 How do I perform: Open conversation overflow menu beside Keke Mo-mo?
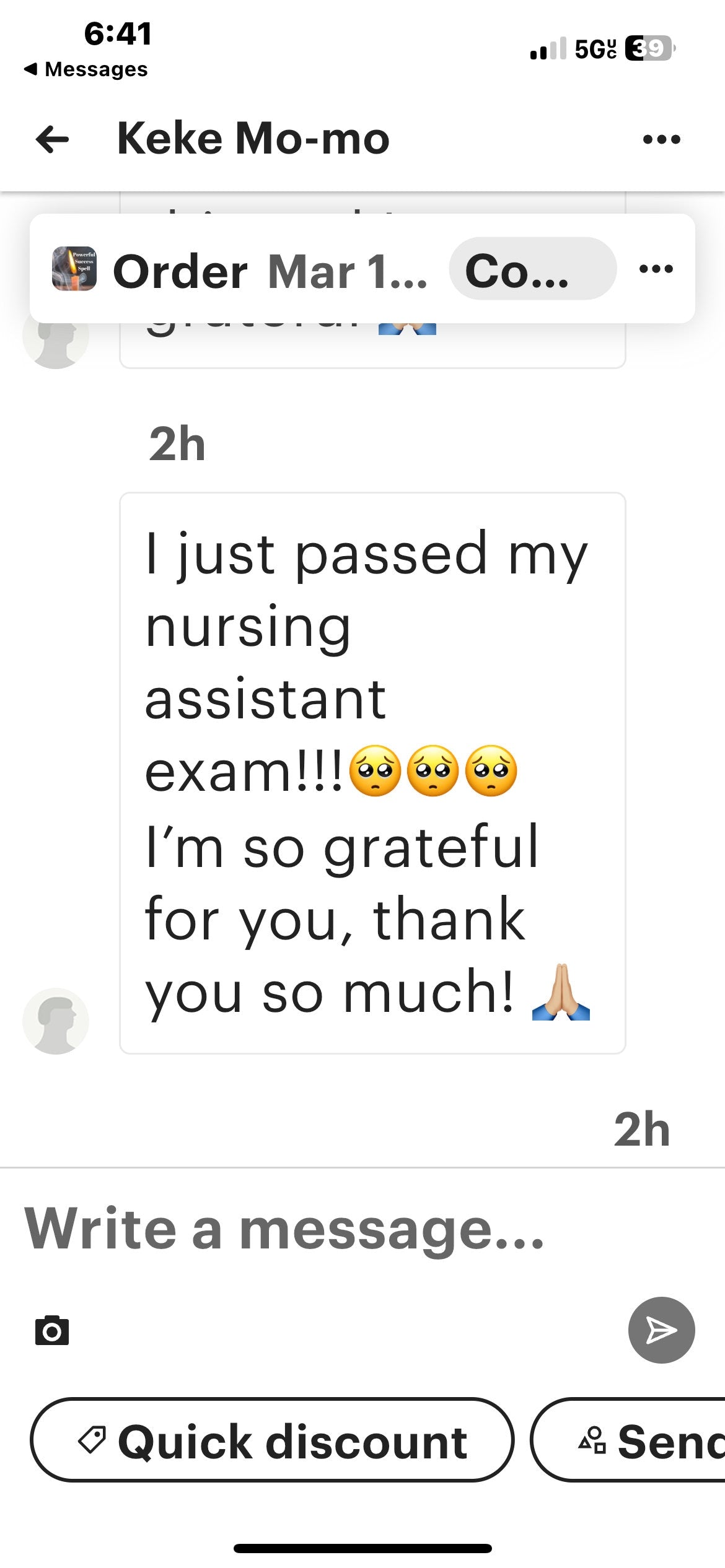pyautogui.click(x=661, y=139)
